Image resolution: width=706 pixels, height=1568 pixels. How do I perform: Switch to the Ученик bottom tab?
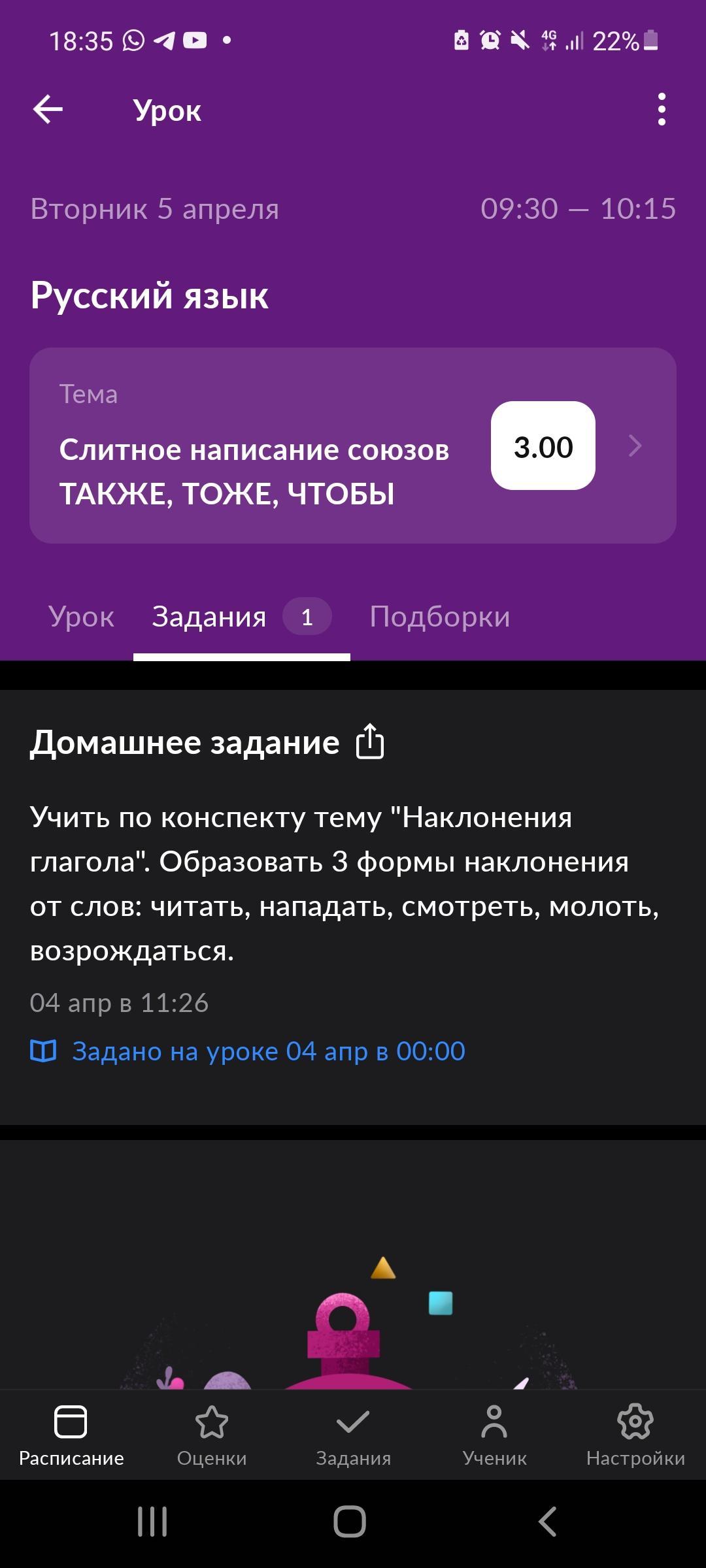494,1434
